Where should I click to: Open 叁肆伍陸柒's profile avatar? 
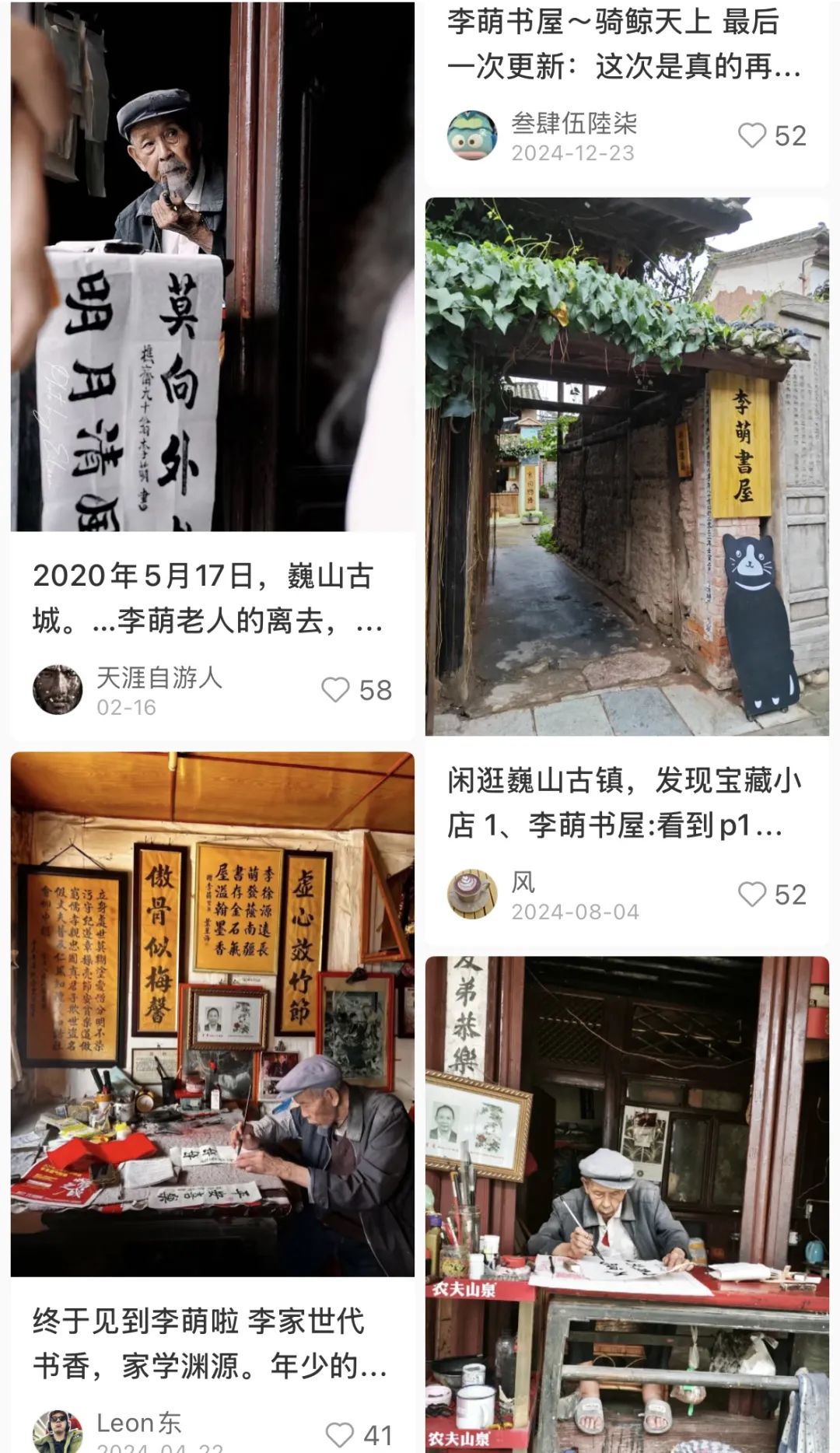tap(472, 135)
